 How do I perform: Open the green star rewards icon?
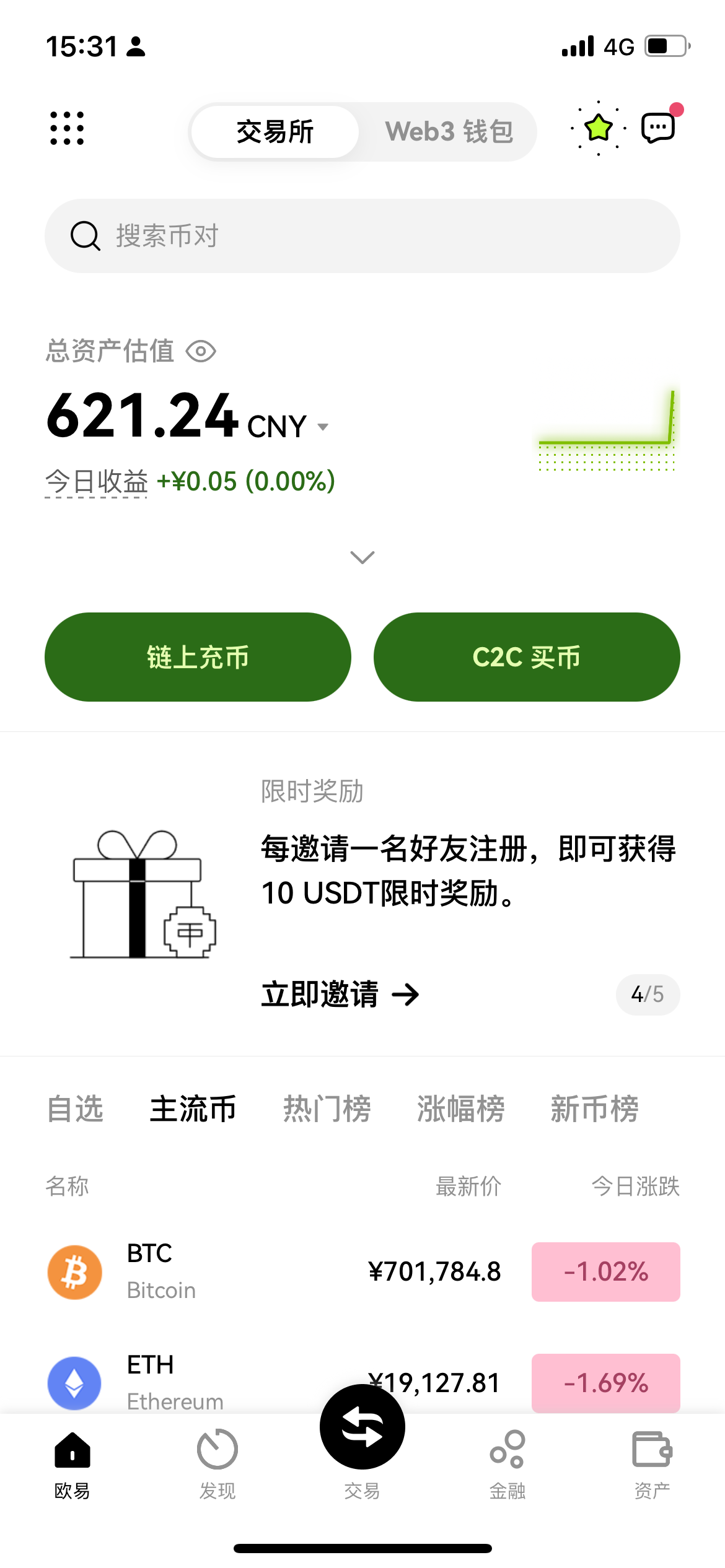click(599, 128)
